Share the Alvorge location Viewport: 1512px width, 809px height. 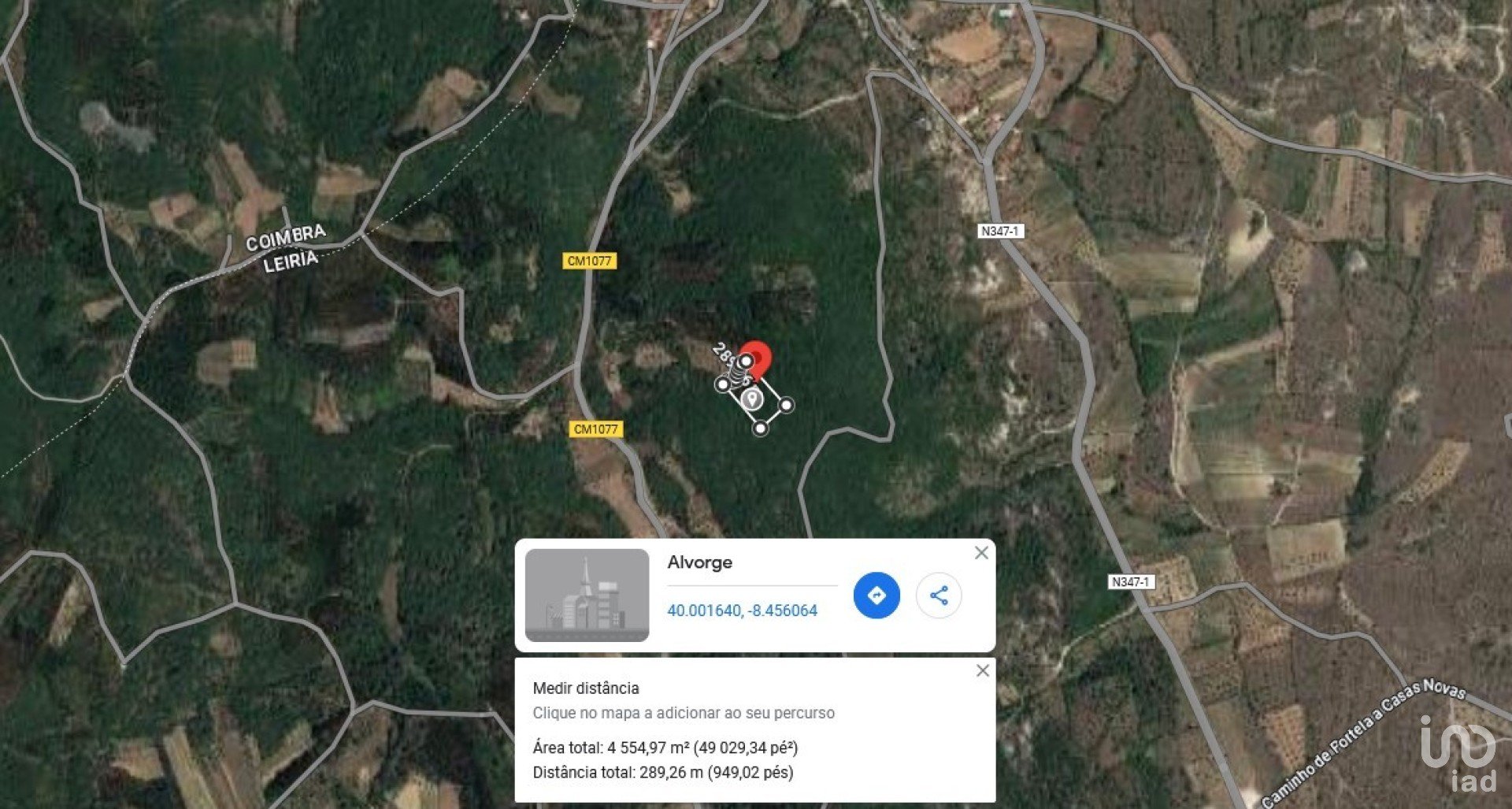939,596
